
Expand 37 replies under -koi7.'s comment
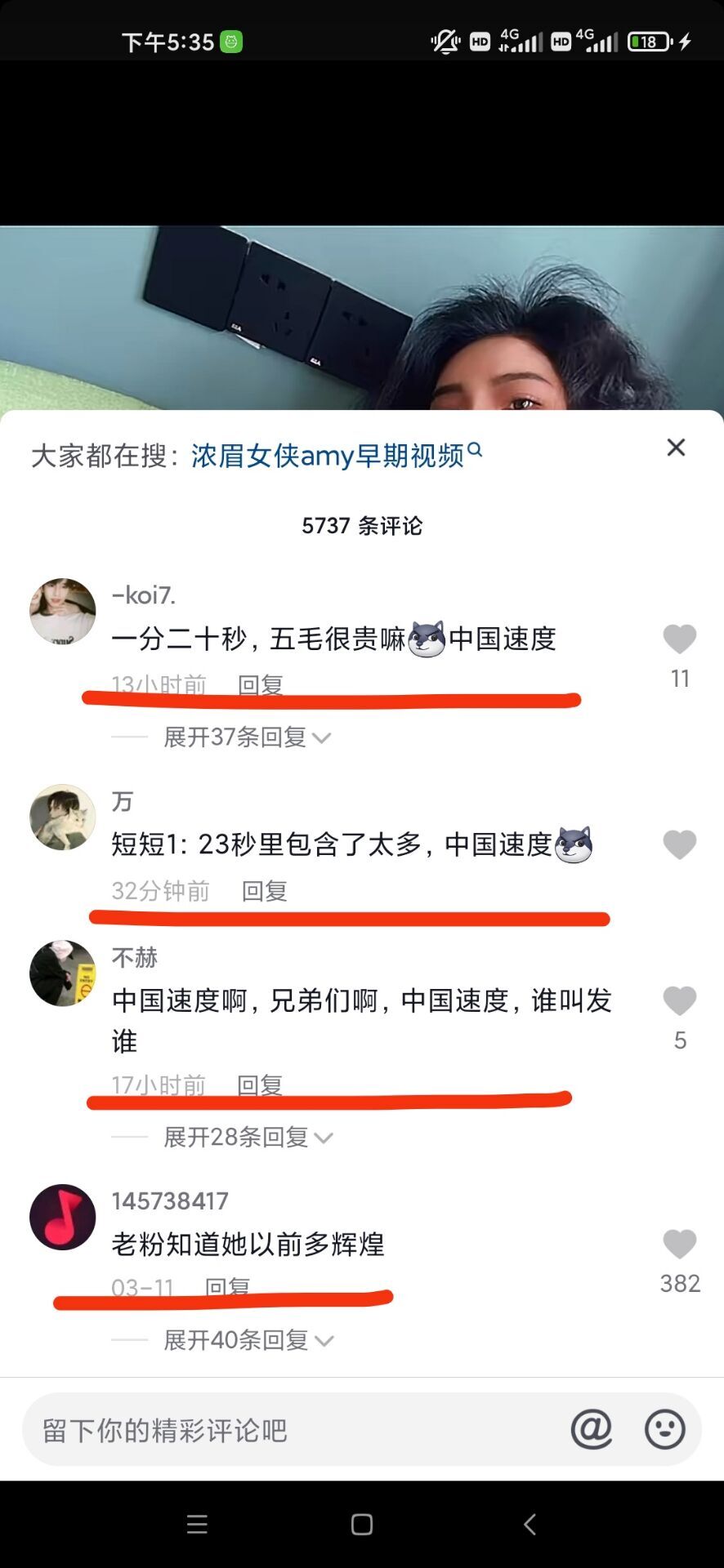247,737
